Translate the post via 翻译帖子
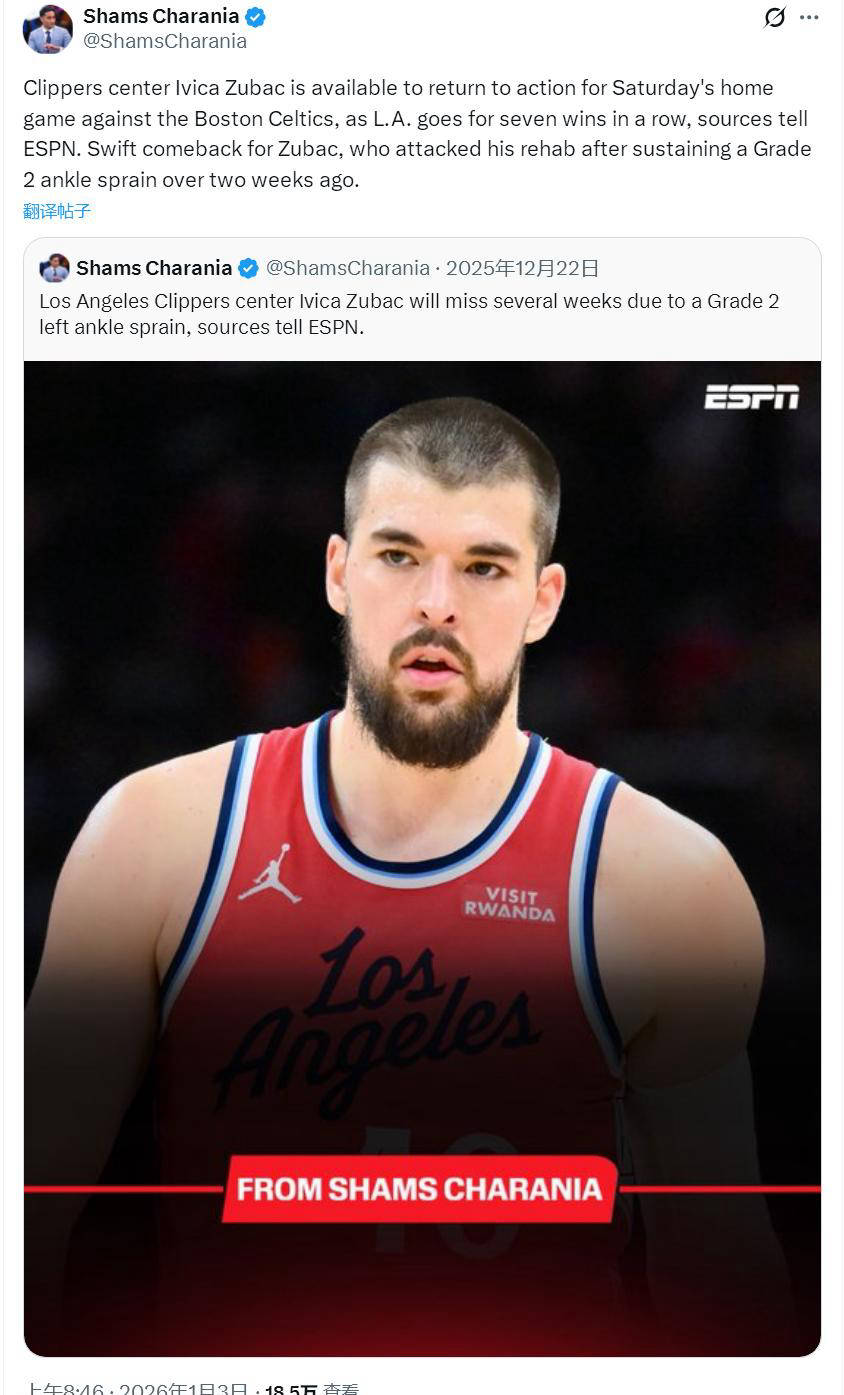 57,211
